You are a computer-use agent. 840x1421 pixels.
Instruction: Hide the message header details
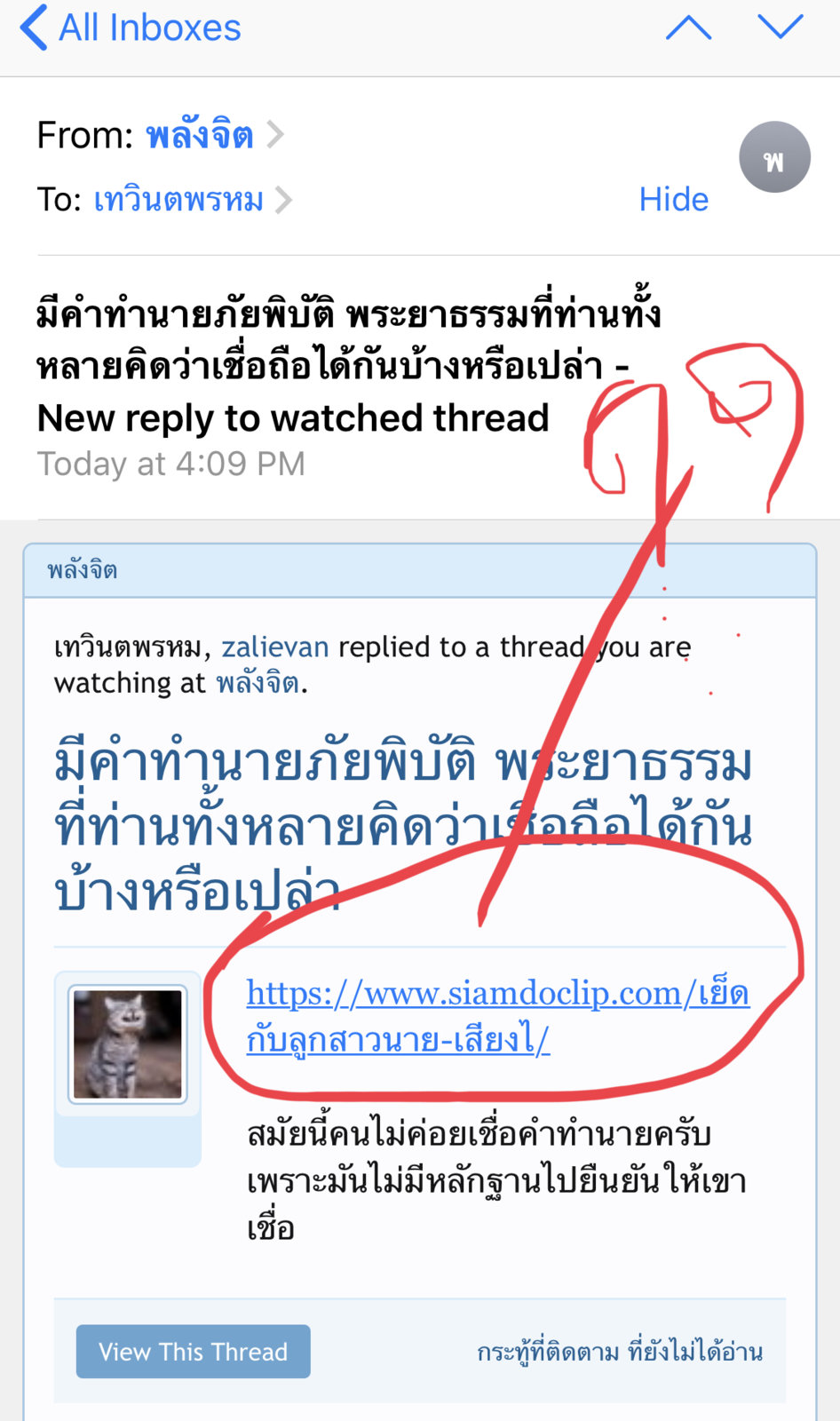(x=673, y=199)
